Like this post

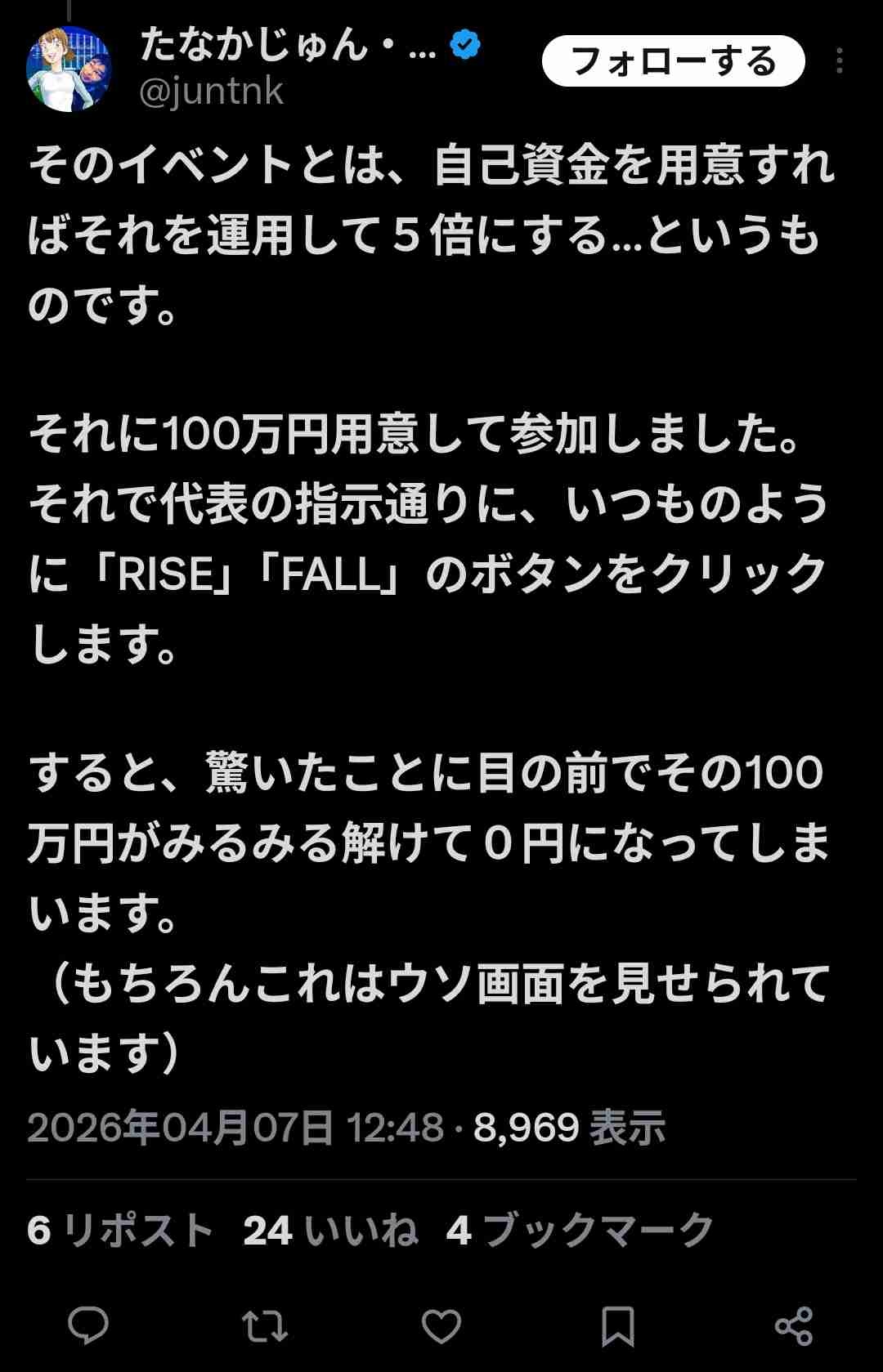(x=441, y=1325)
